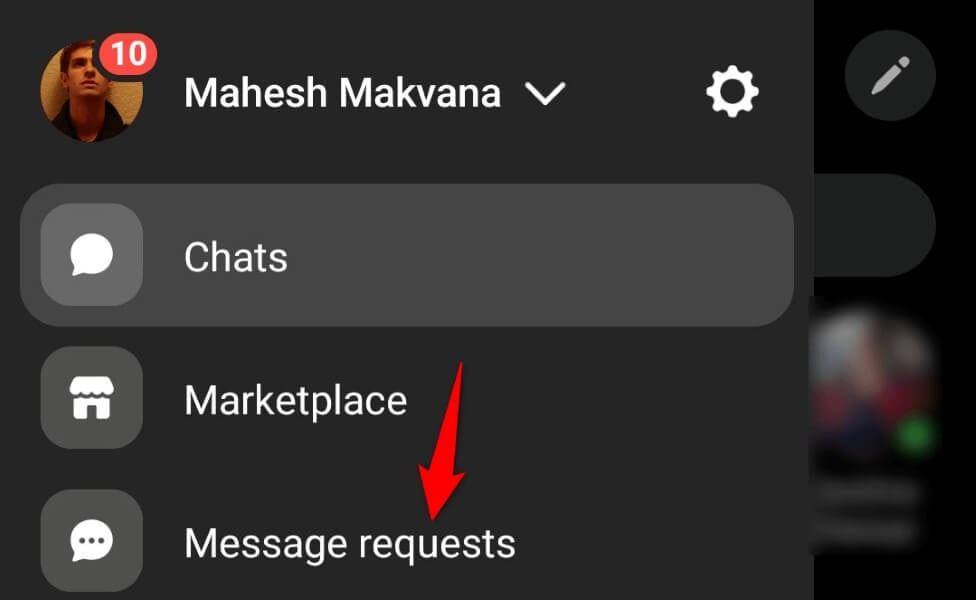Go to Message requests
Viewport: 976px width, 600px height.
coord(349,544)
